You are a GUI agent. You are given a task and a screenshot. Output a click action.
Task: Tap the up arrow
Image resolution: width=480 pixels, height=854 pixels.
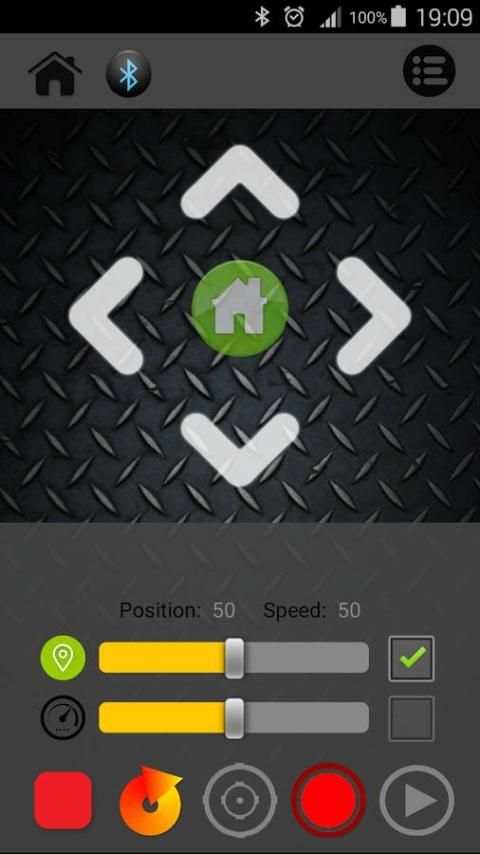click(240, 181)
